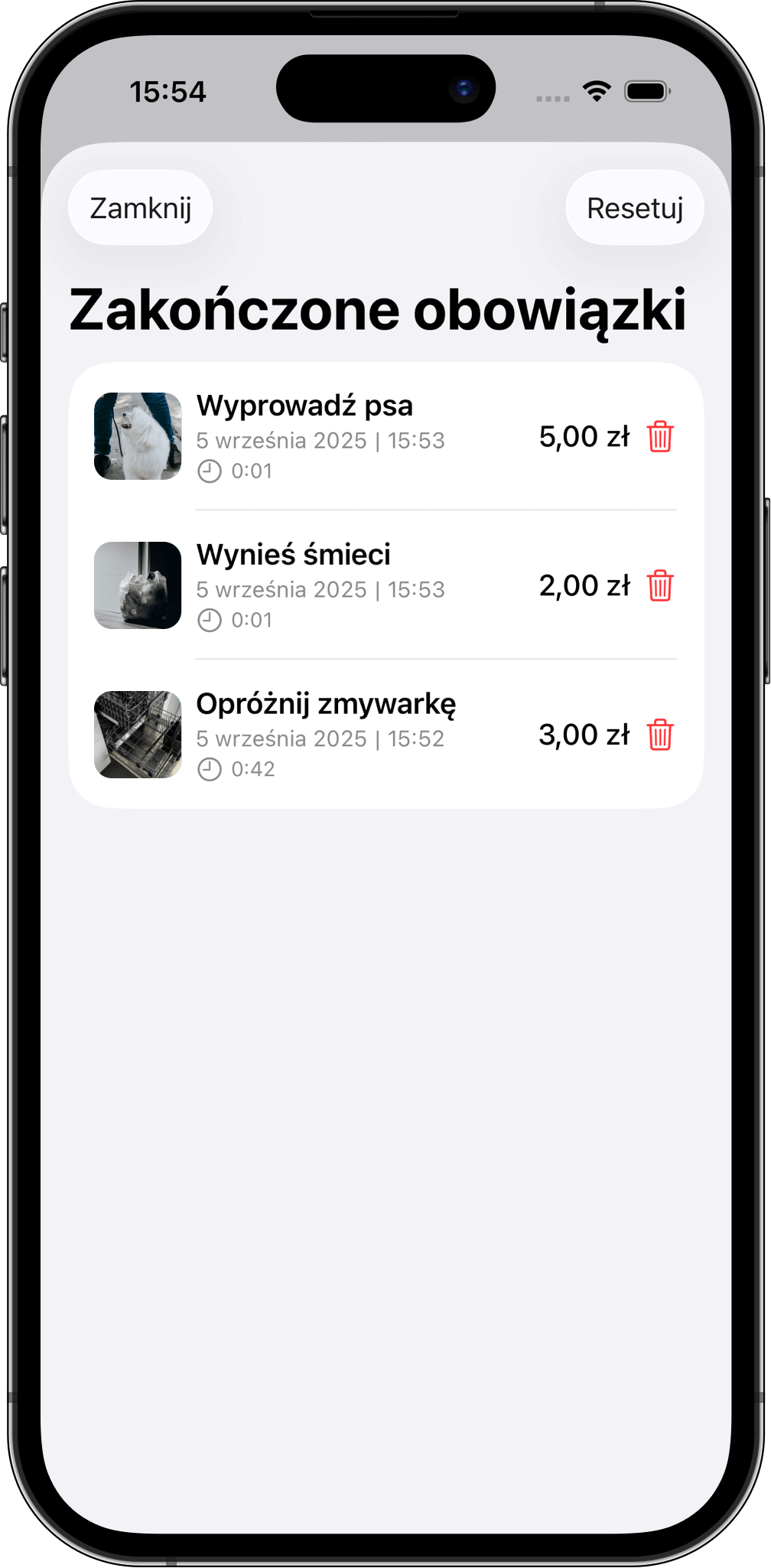The image size is (771, 1568).
Task: Tap the 3,00 zł amount for Opróżnij zmywarkę
Action: pos(584,734)
